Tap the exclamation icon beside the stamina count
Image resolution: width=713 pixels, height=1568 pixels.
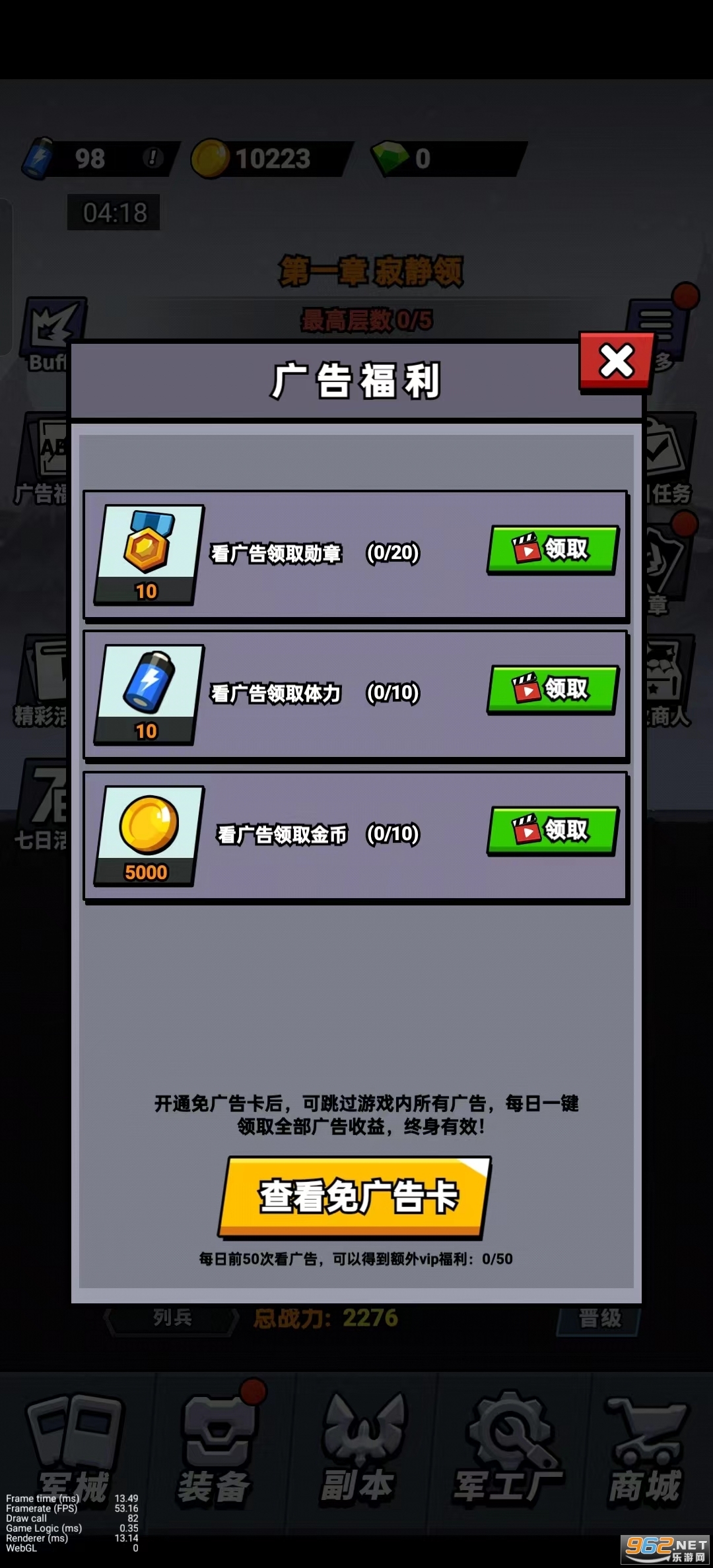(154, 158)
